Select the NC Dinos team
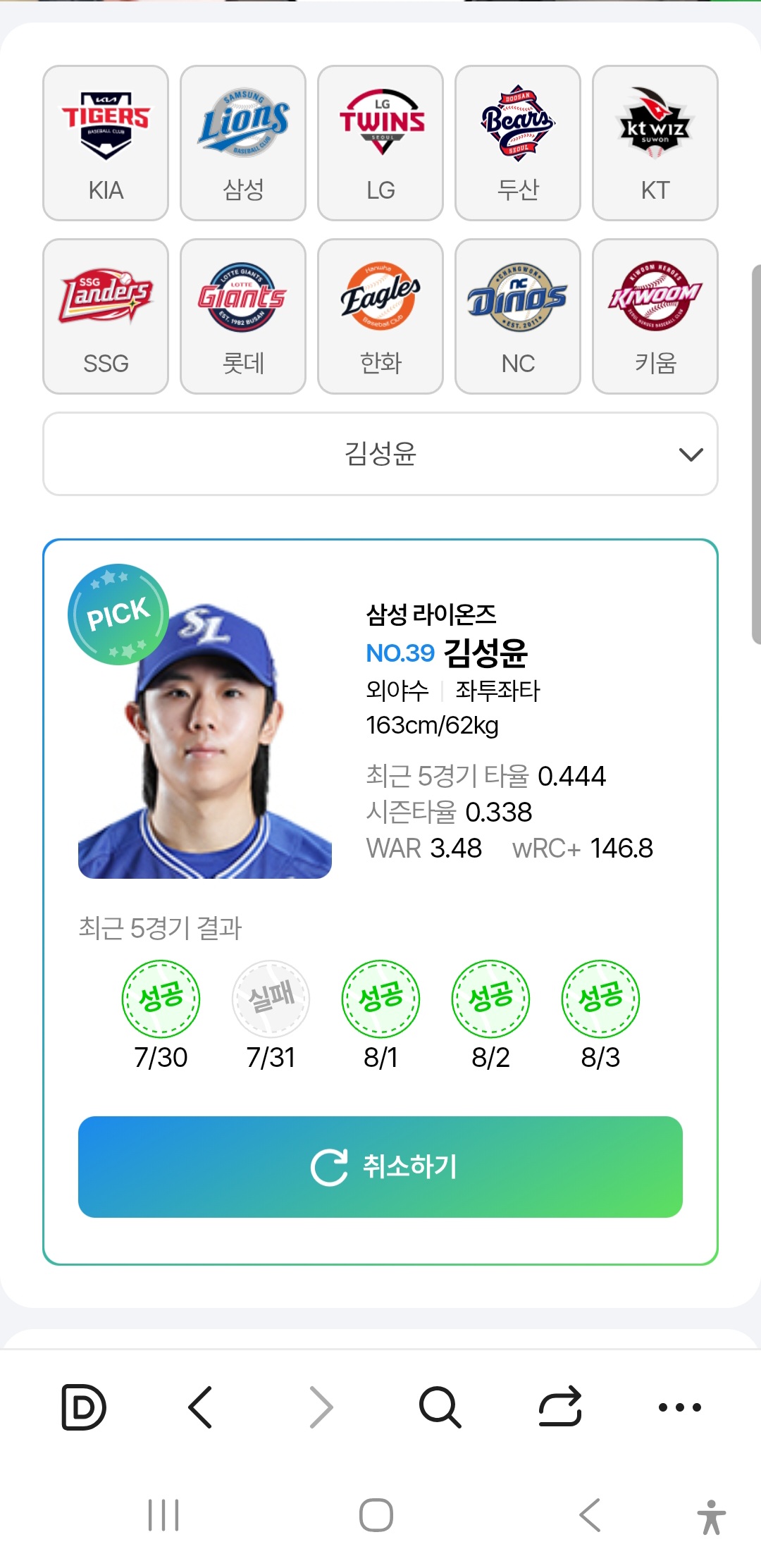The width and height of the screenshot is (761, 1568). (518, 316)
